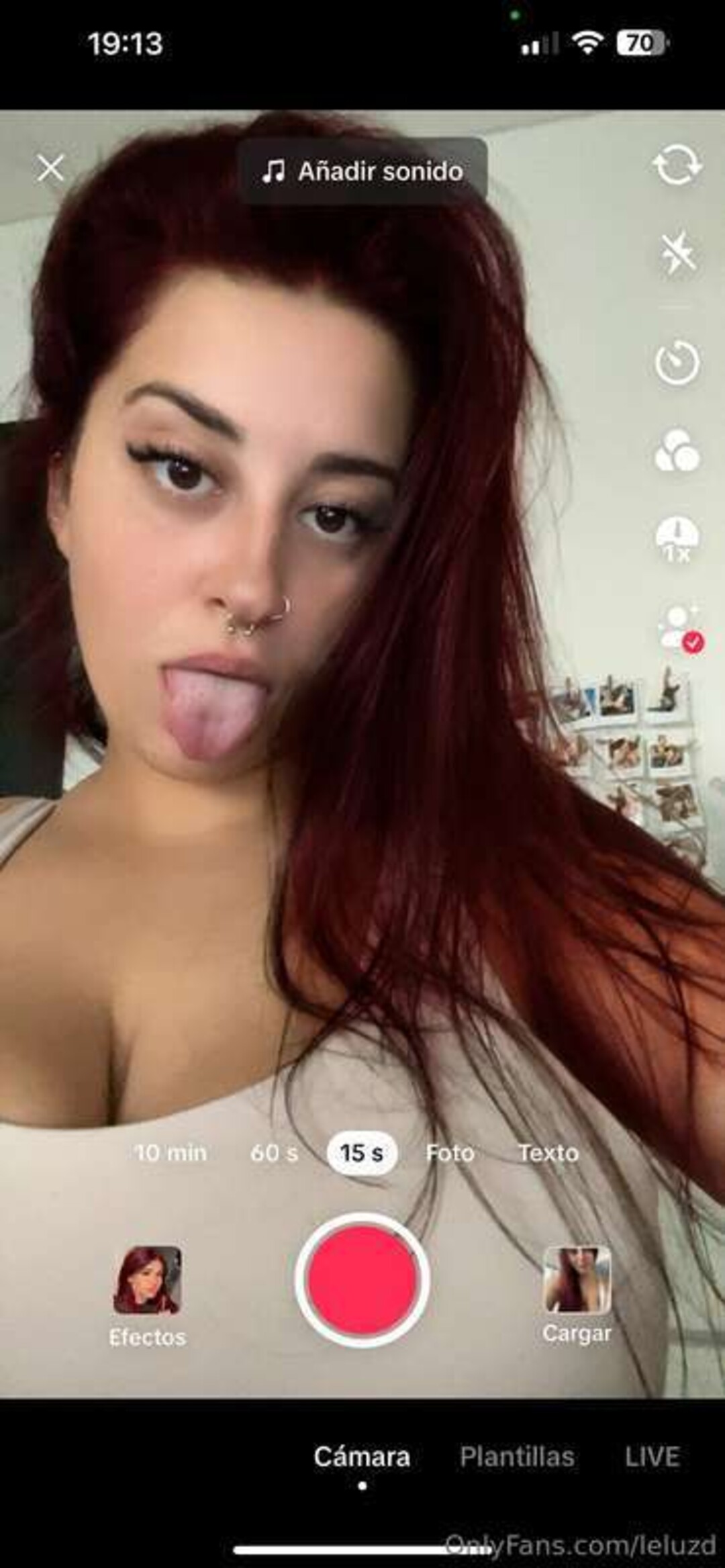Choose the 15 s duration

coord(362,1153)
